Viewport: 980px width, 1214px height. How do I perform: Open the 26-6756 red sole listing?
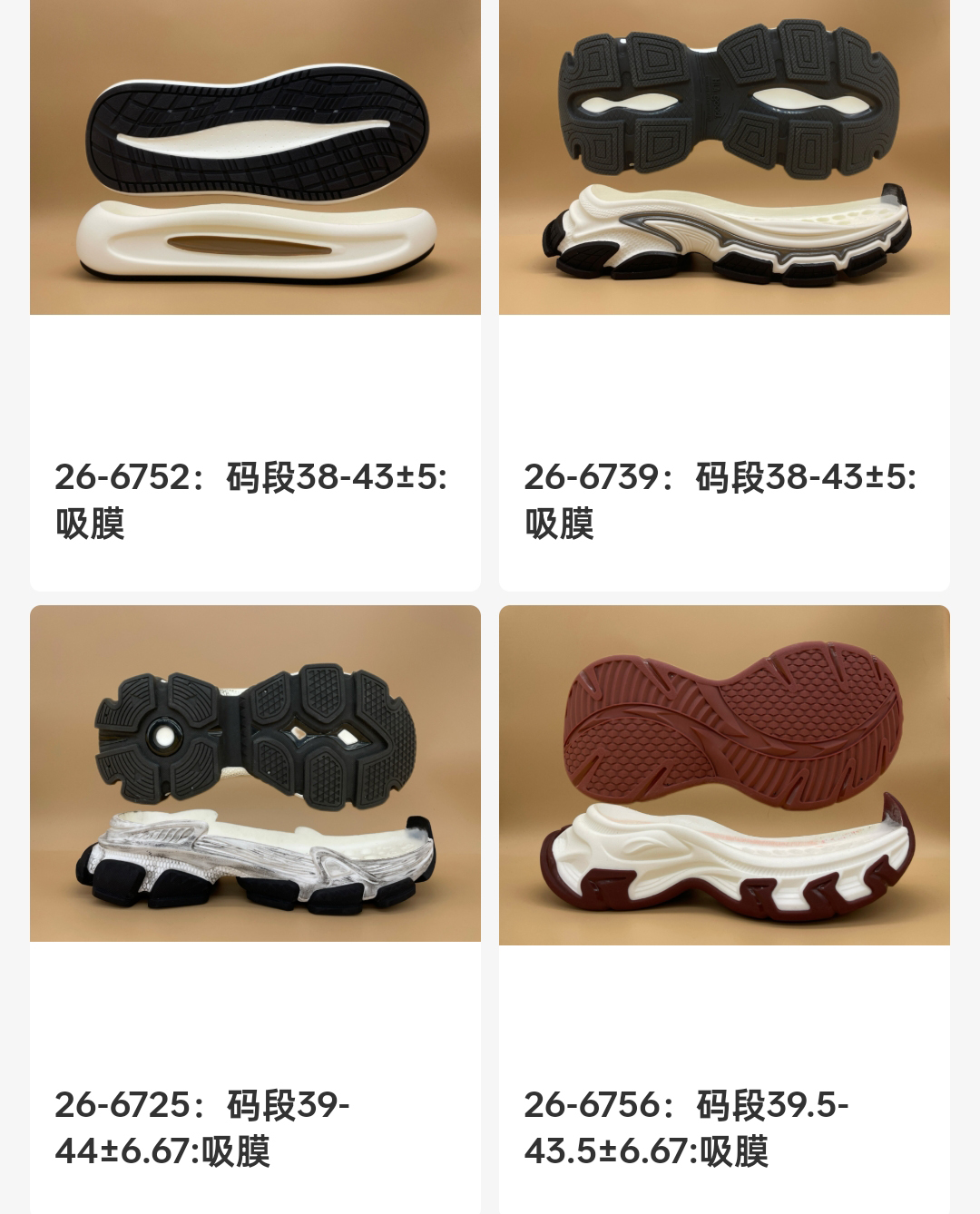click(724, 776)
